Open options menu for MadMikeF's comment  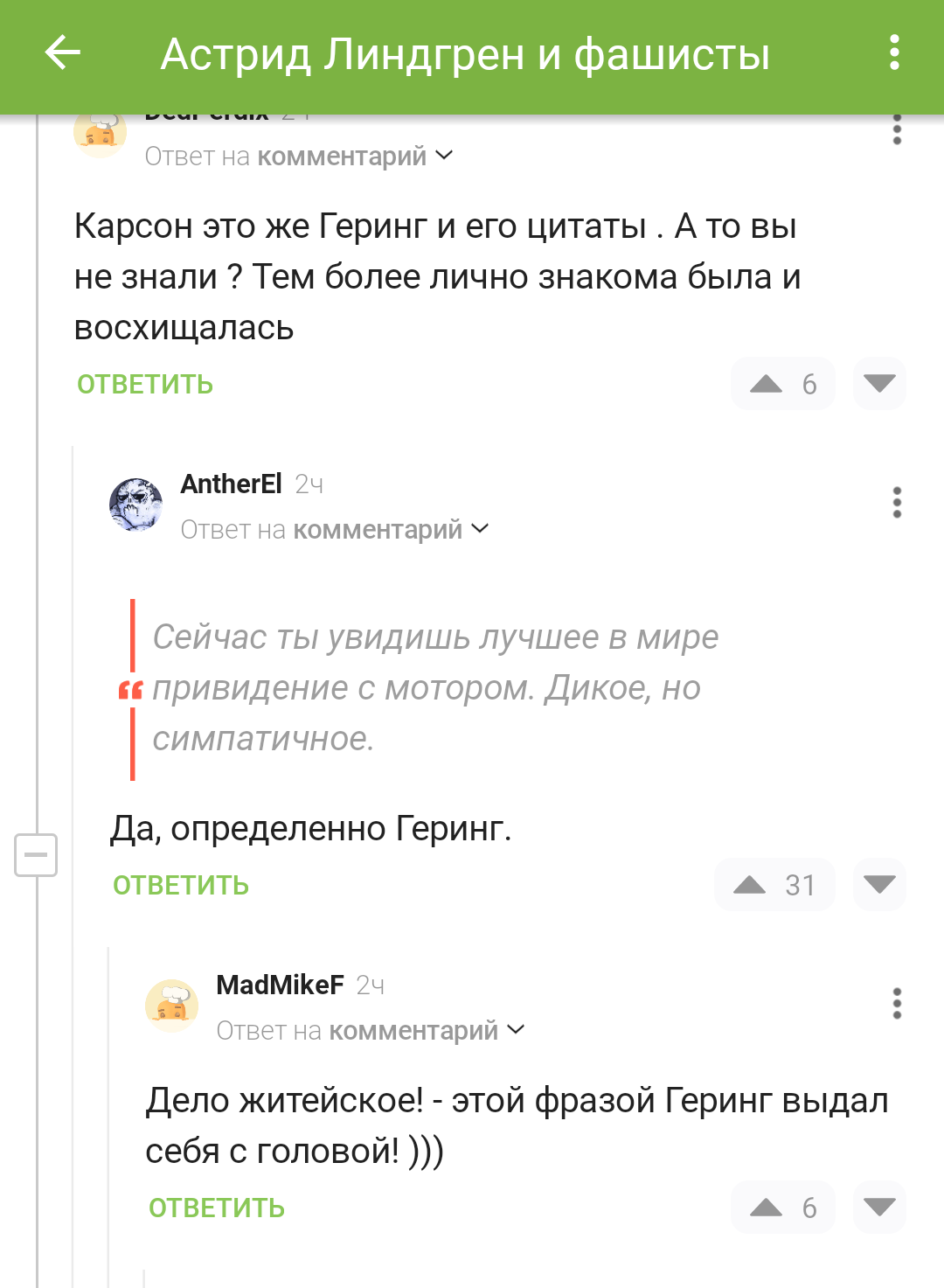[897, 1004]
